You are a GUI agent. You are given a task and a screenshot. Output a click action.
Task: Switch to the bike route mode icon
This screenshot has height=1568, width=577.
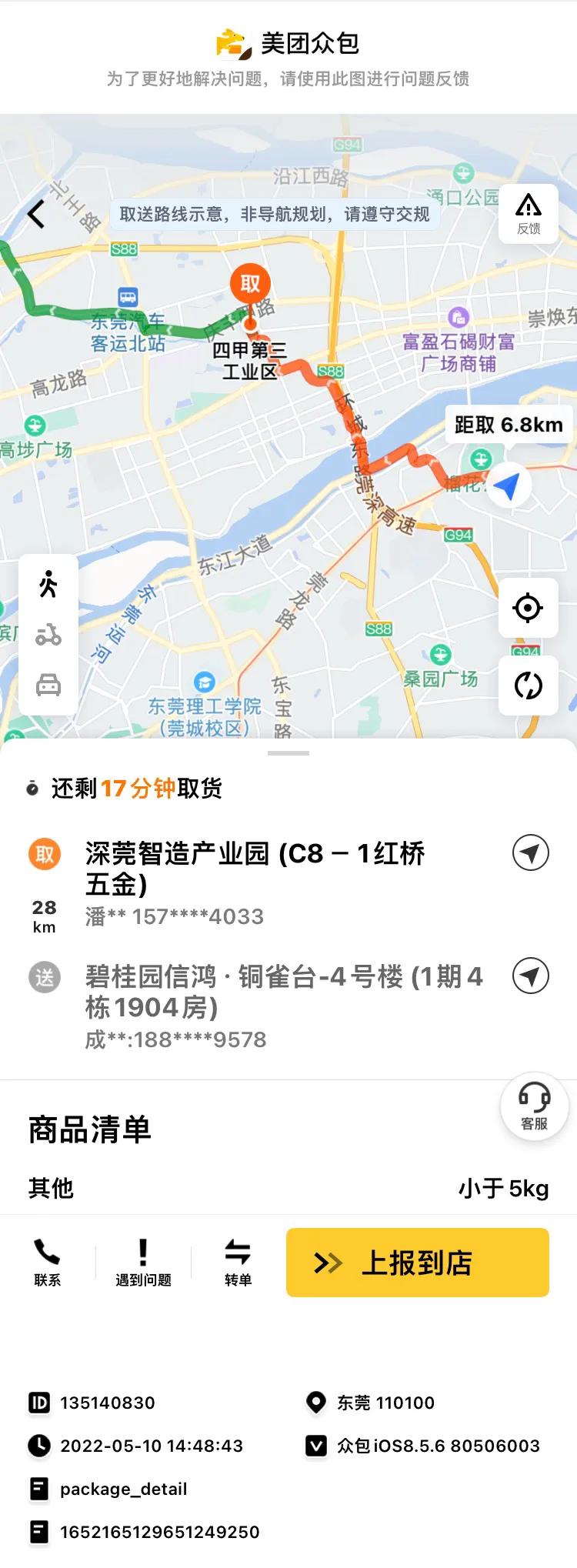[48, 635]
